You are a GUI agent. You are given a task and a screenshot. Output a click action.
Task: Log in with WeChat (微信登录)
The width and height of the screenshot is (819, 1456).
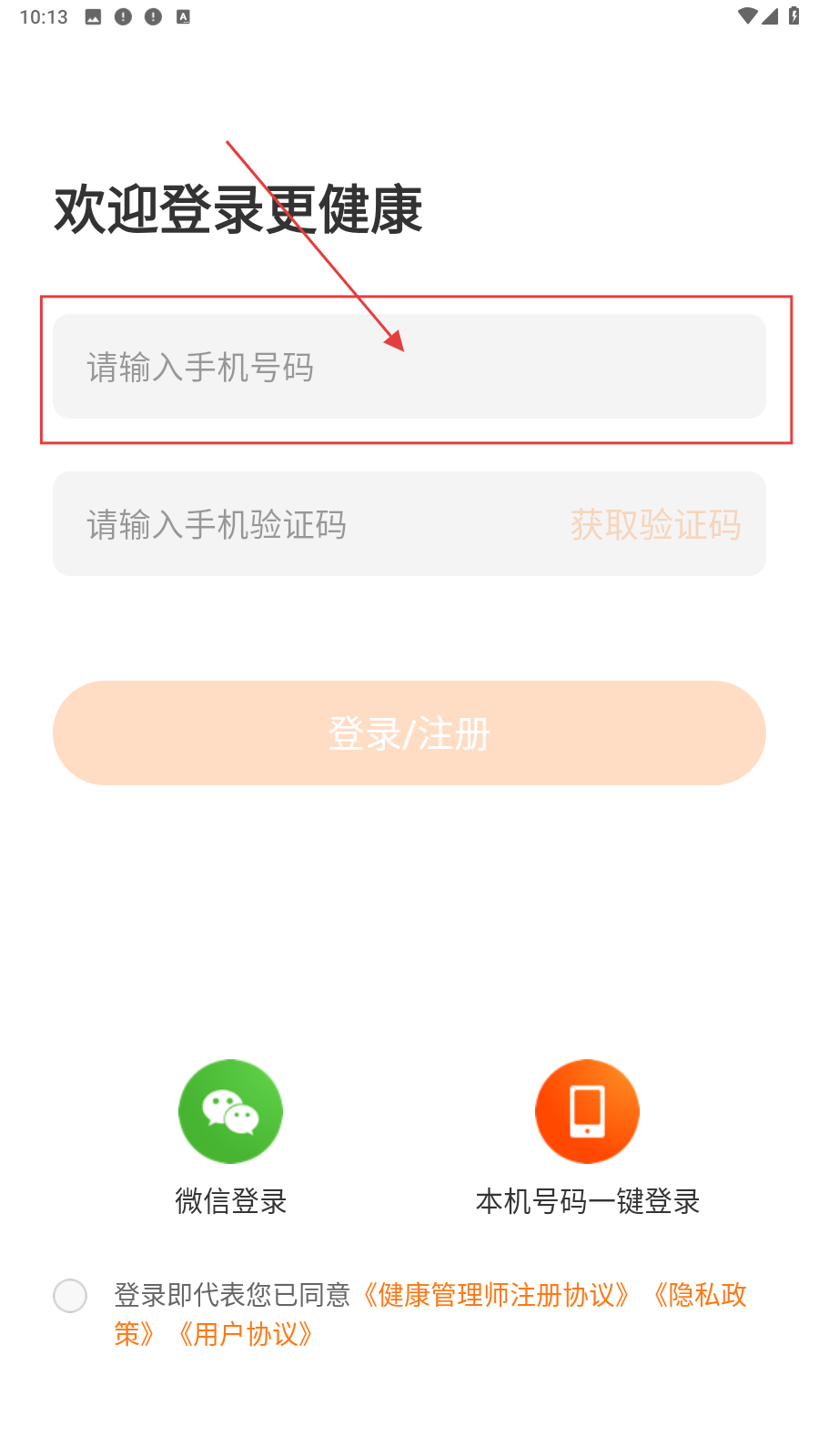[x=230, y=1112]
